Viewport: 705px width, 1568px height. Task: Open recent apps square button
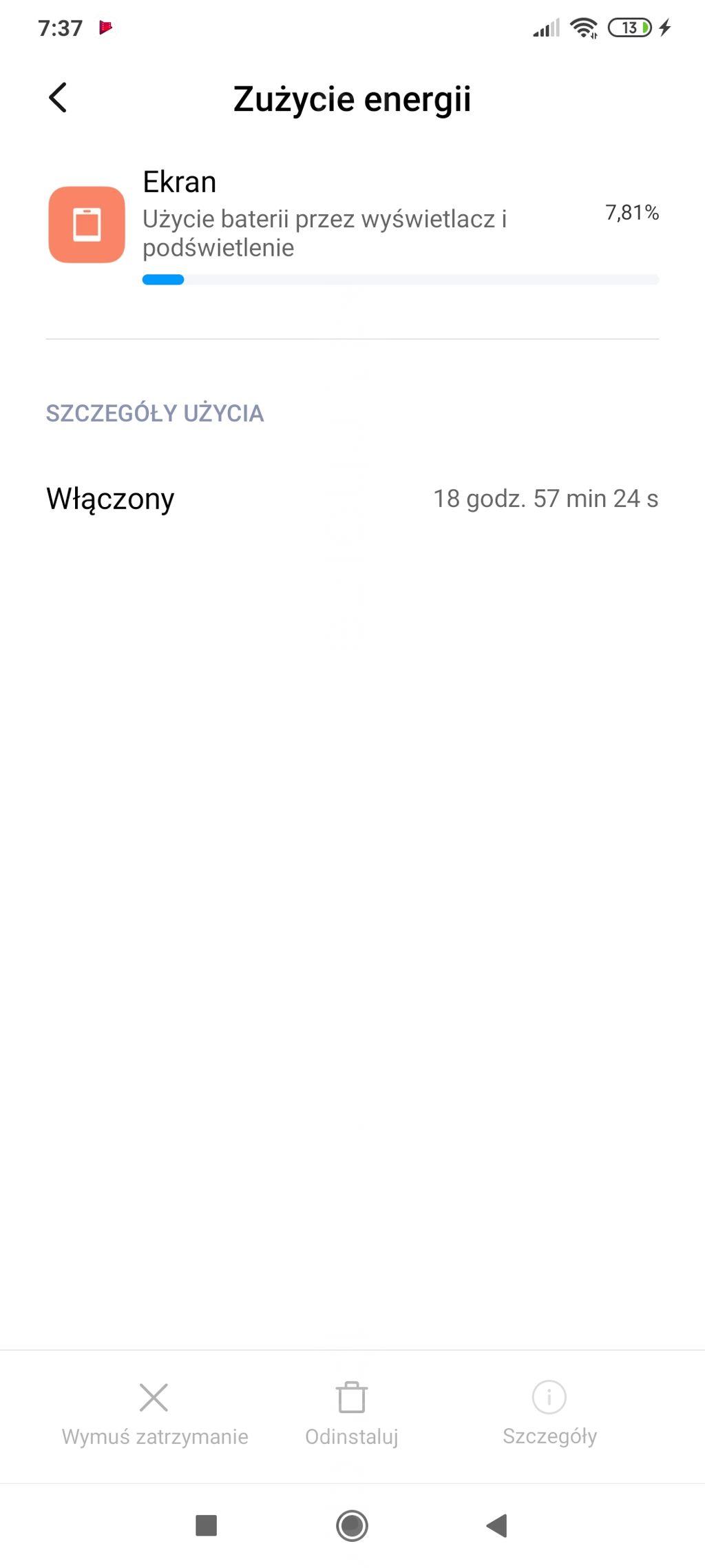(207, 1525)
